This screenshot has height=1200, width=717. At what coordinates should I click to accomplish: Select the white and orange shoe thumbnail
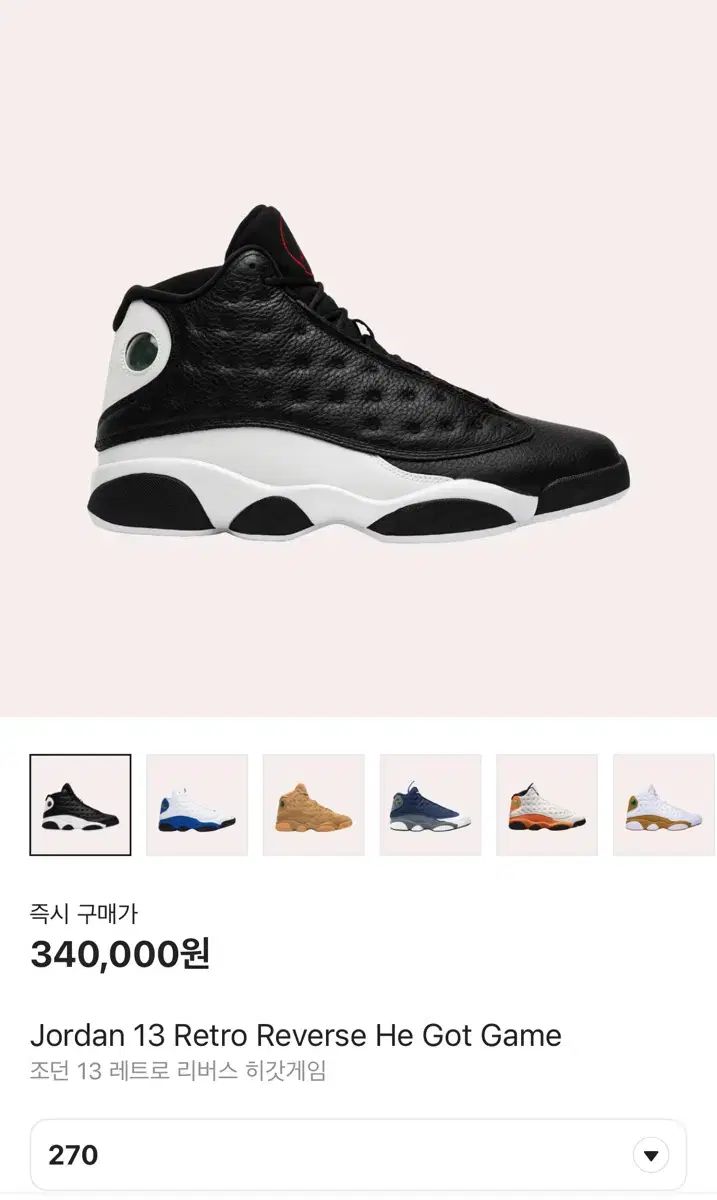tap(546, 805)
